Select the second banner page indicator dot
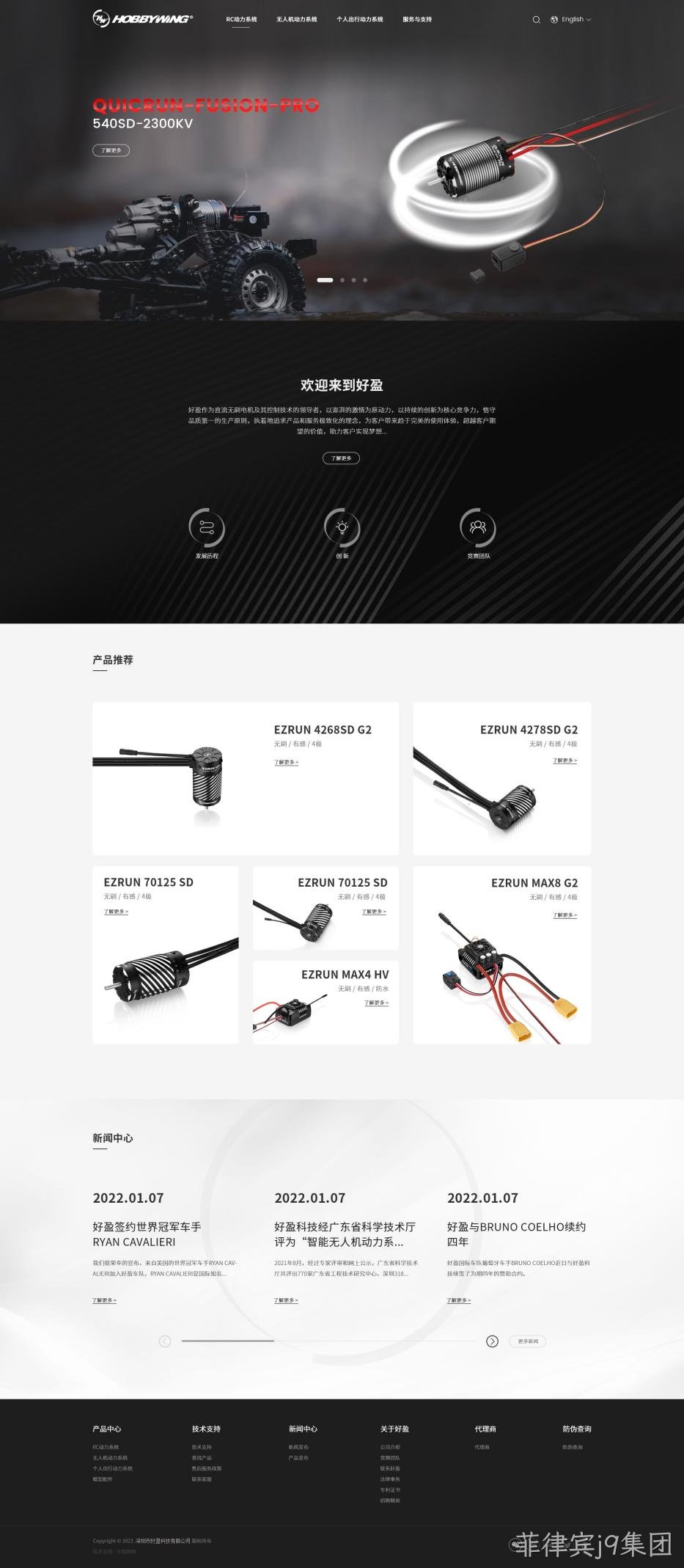This screenshot has width=684, height=1568. click(342, 280)
